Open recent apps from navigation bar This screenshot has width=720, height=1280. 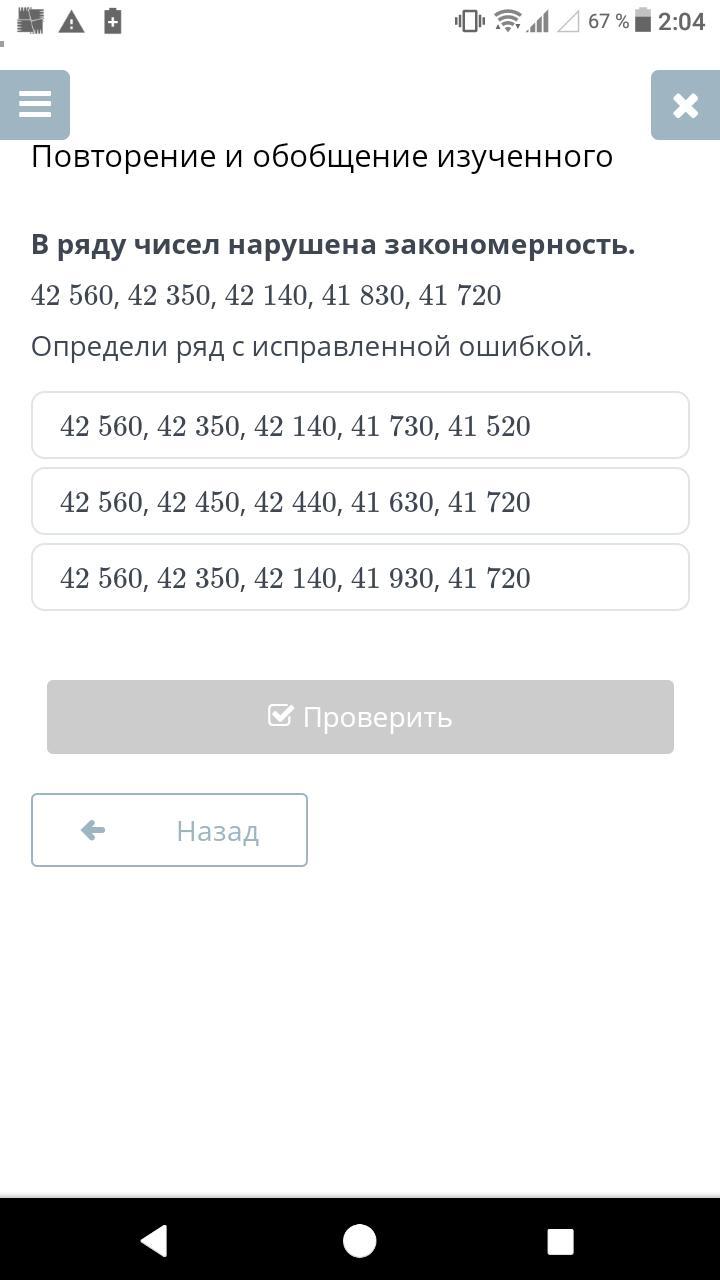pos(560,1241)
